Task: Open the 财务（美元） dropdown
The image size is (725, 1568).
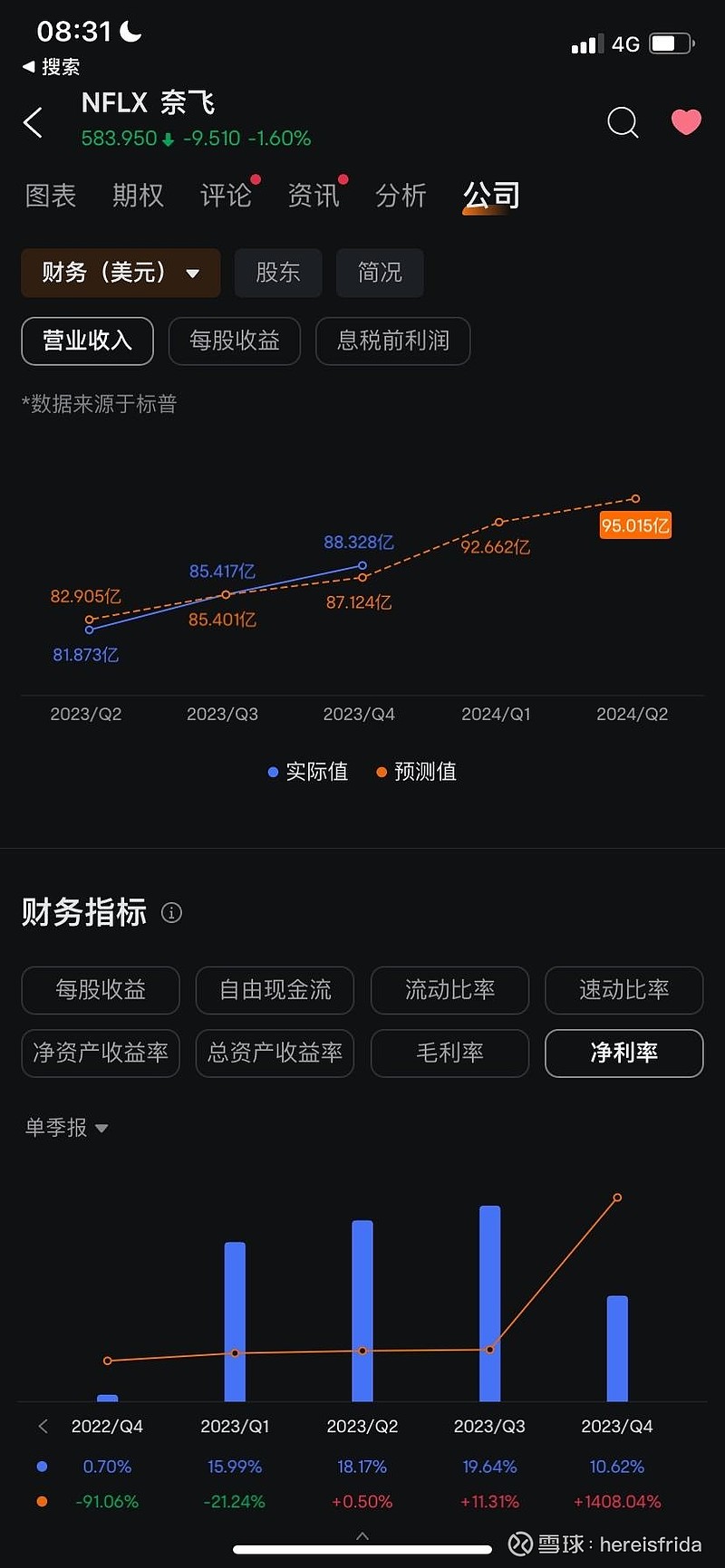Action: click(120, 273)
